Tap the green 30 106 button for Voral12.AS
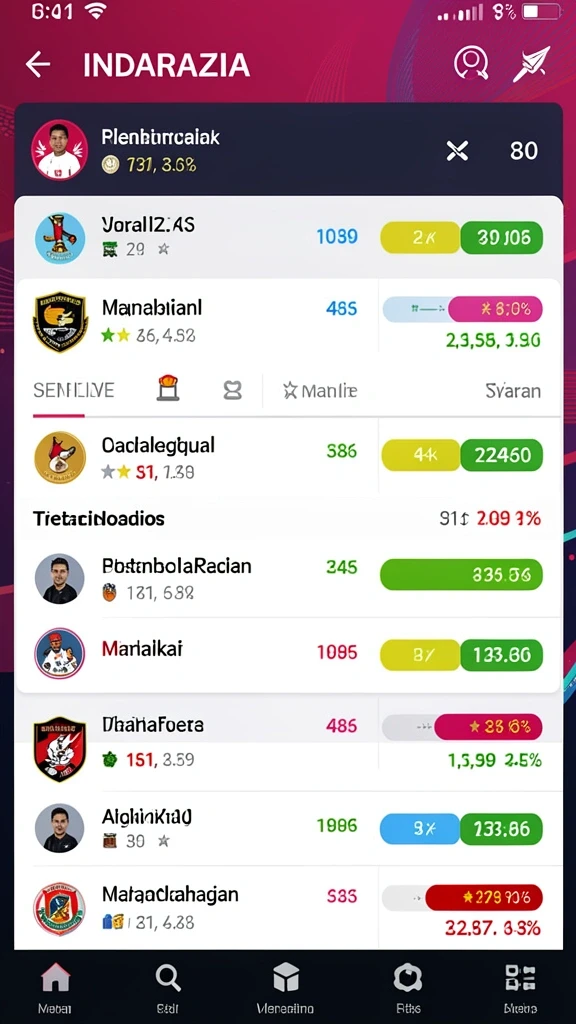Viewport: 576px width, 1024px height. coord(502,237)
